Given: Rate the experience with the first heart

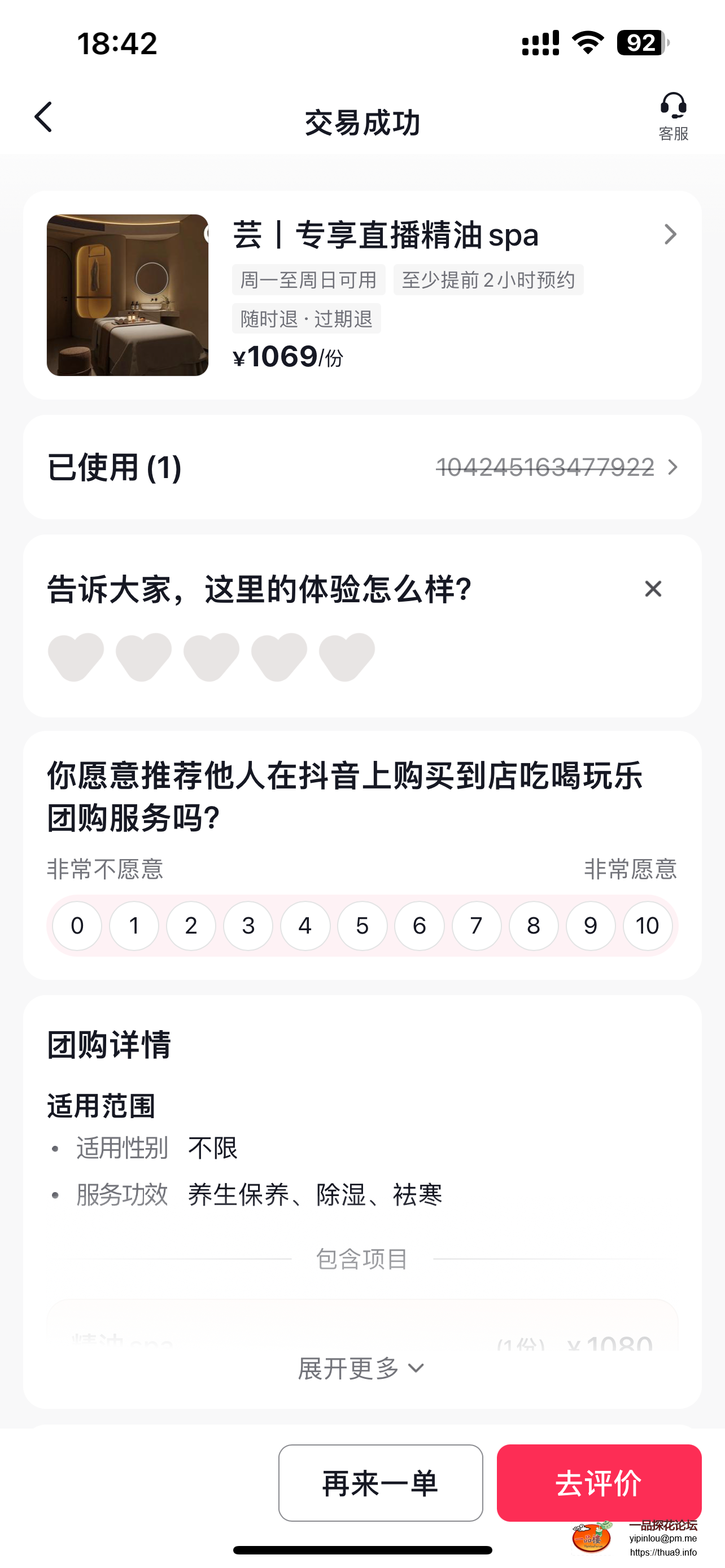Looking at the screenshot, I should (76, 656).
